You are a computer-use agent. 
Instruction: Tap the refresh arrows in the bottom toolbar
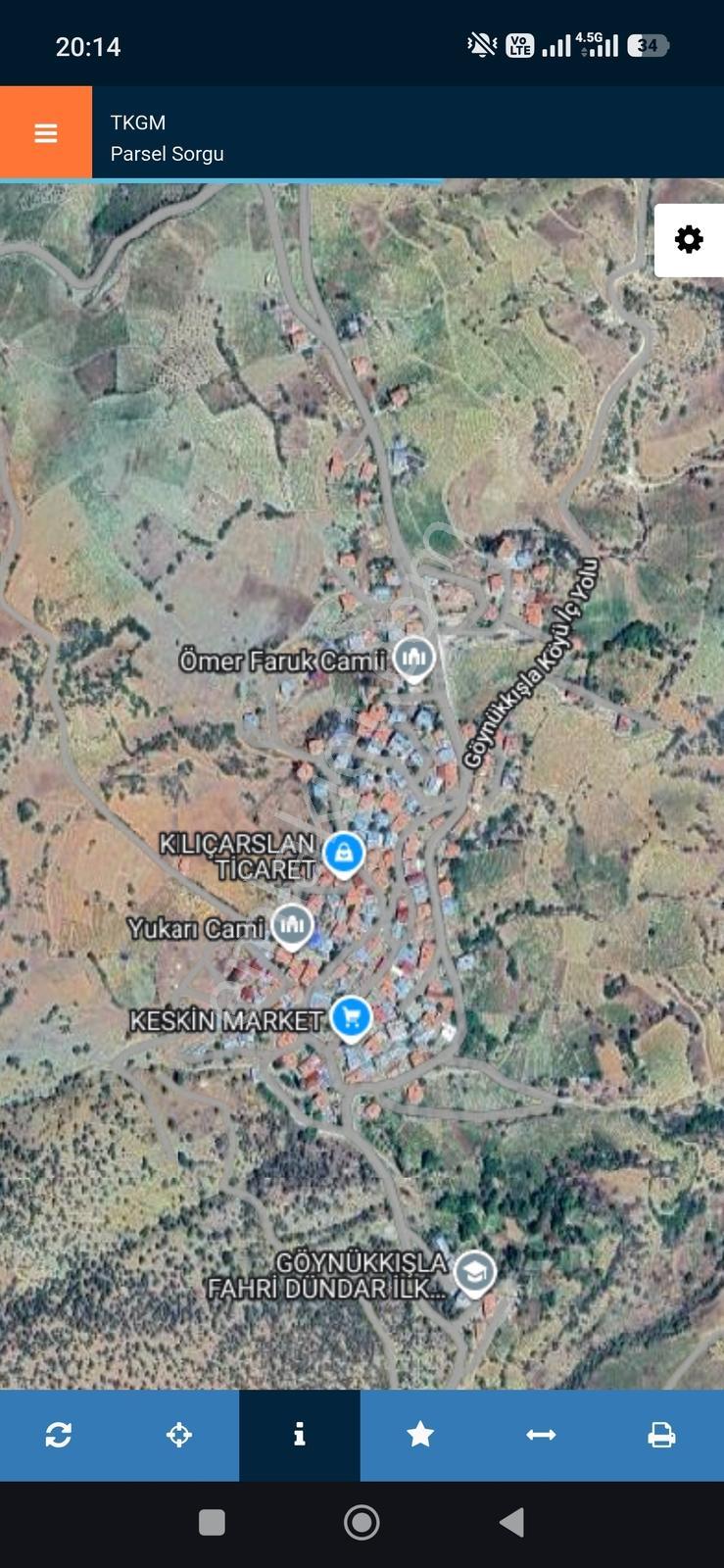[59, 1435]
